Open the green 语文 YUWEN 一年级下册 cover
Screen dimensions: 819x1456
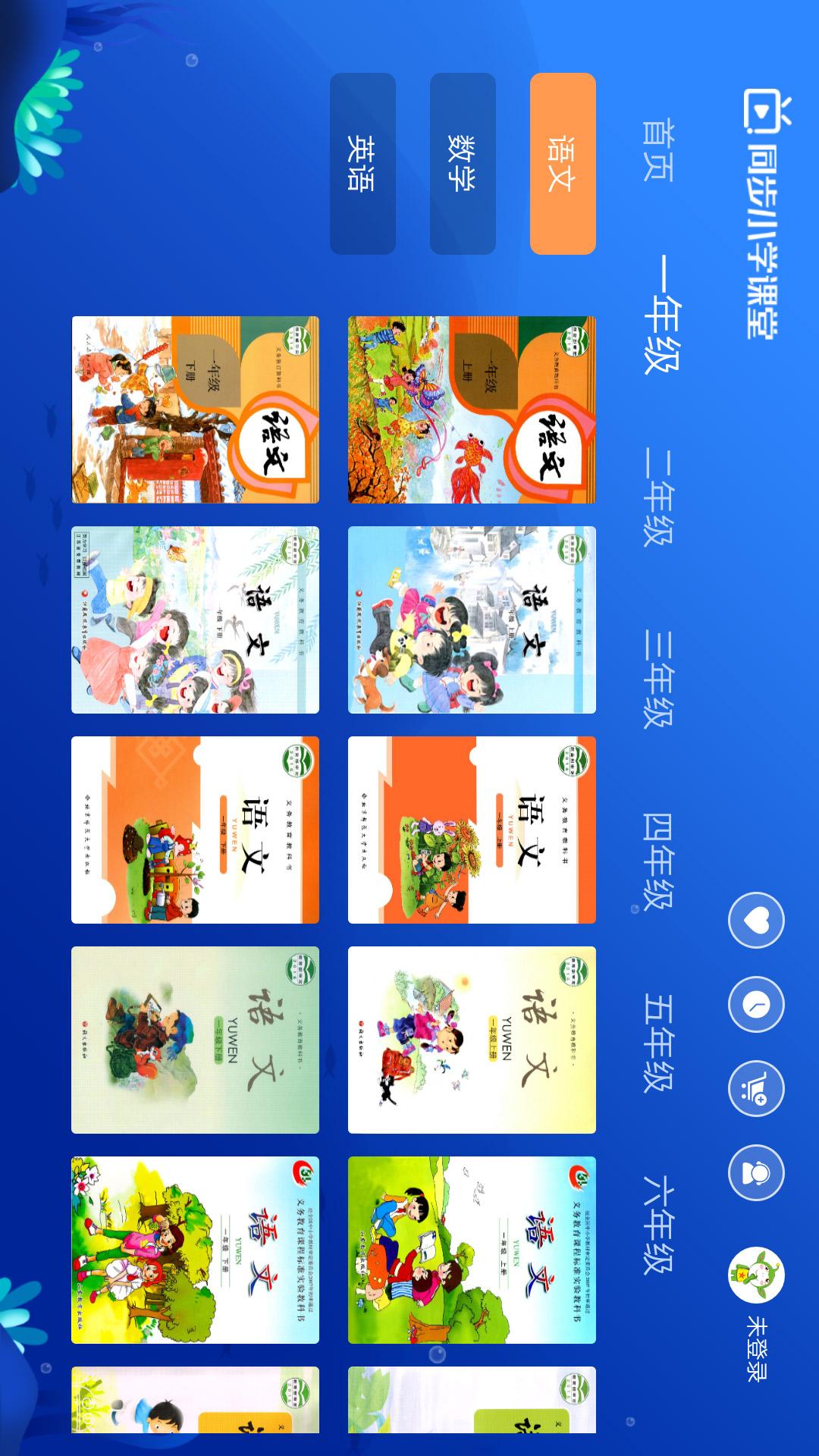(195, 1040)
